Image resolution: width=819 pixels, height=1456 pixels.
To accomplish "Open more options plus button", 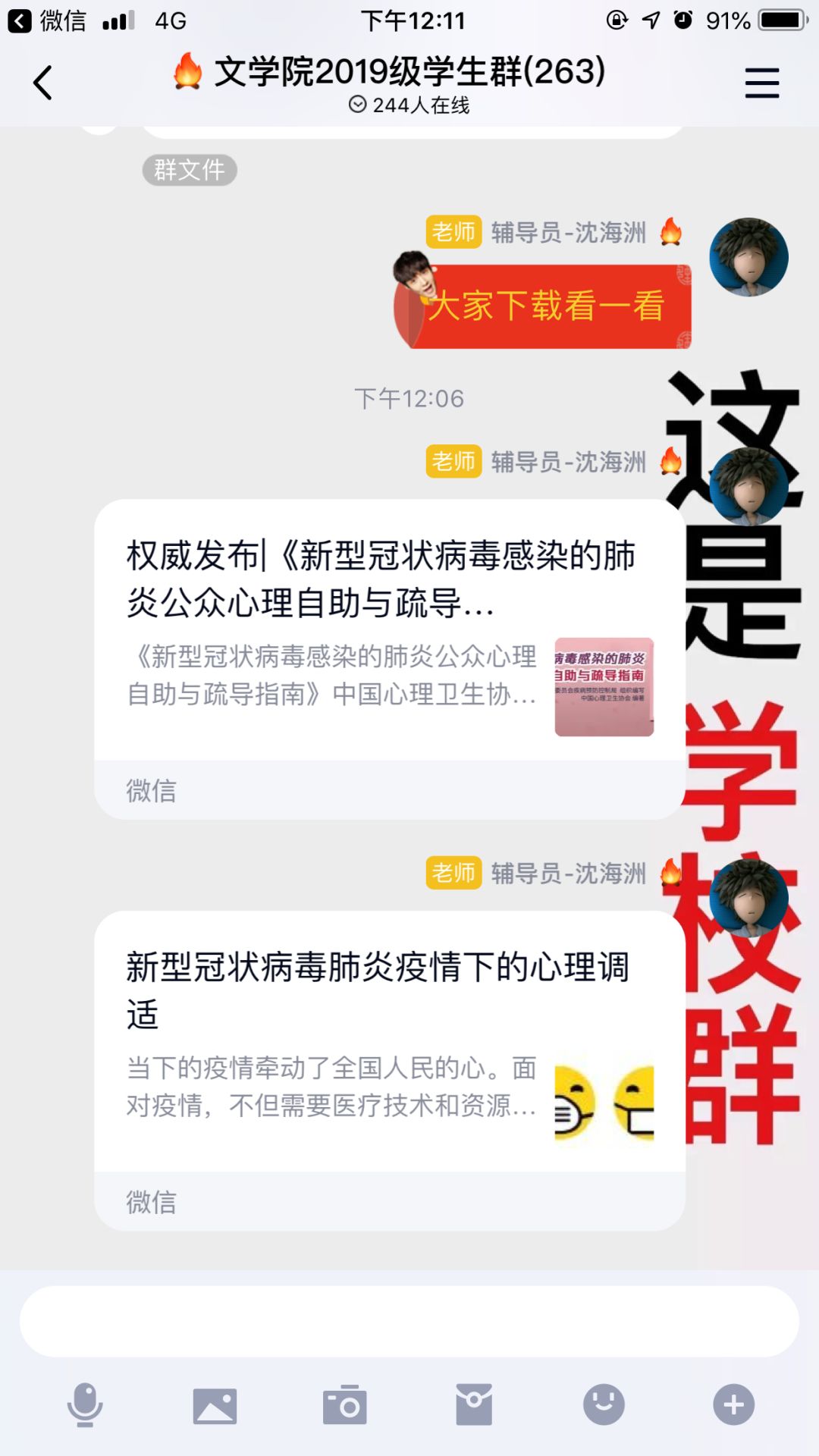I will (x=733, y=1404).
